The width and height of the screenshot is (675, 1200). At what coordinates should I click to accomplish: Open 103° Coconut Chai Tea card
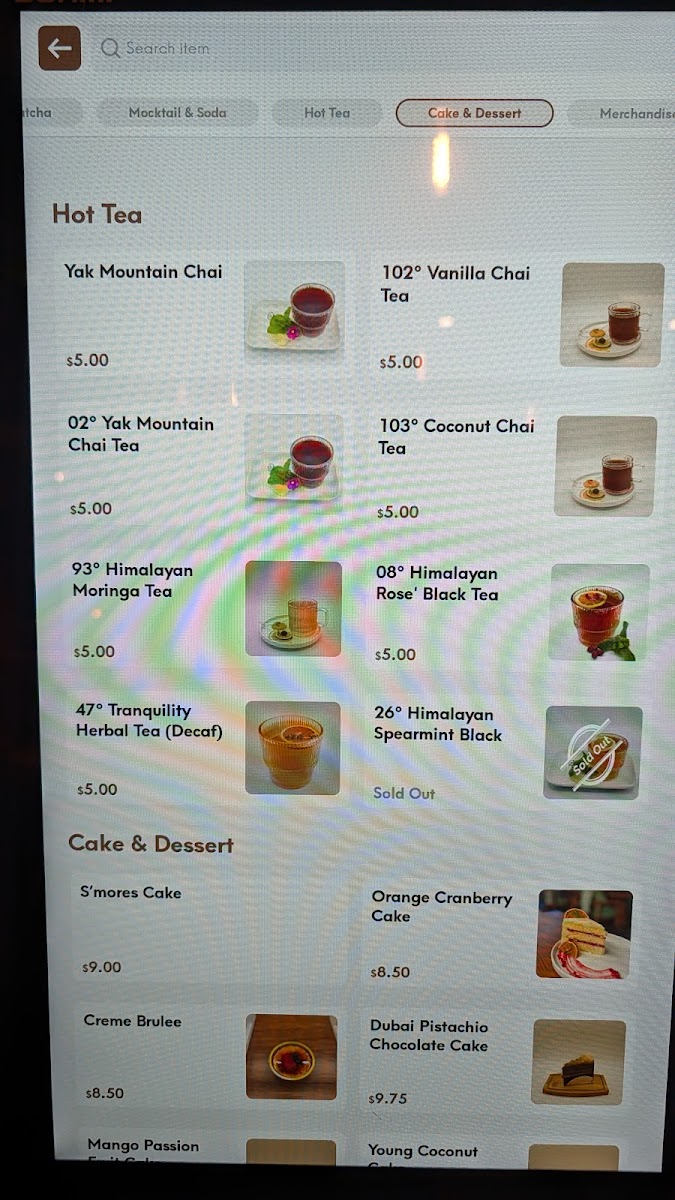(516, 467)
